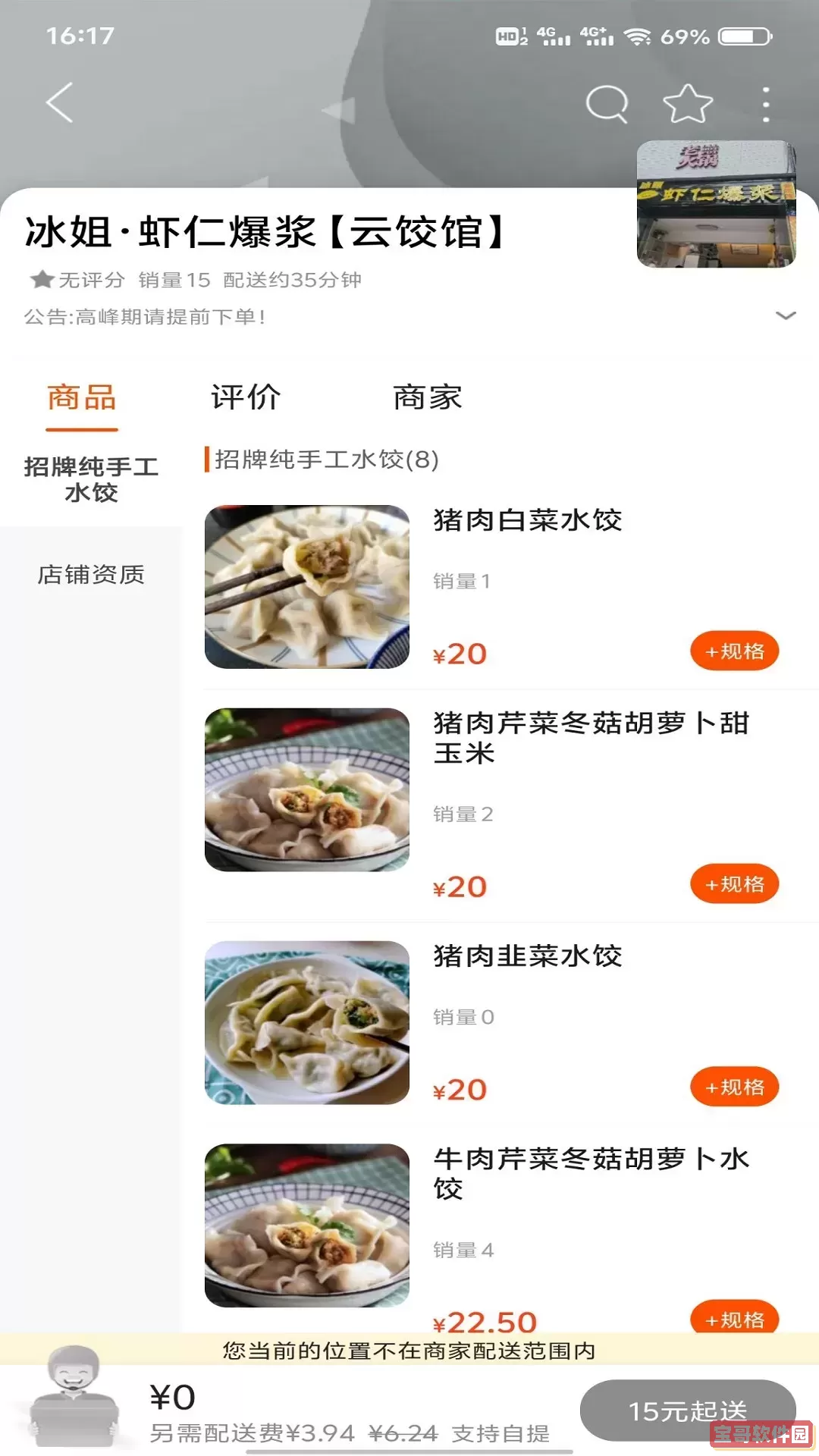Tap the back arrow to leave the shop
Image resolution: width=819 pixels, height=1456 pixels.
[x=59, y=102]
